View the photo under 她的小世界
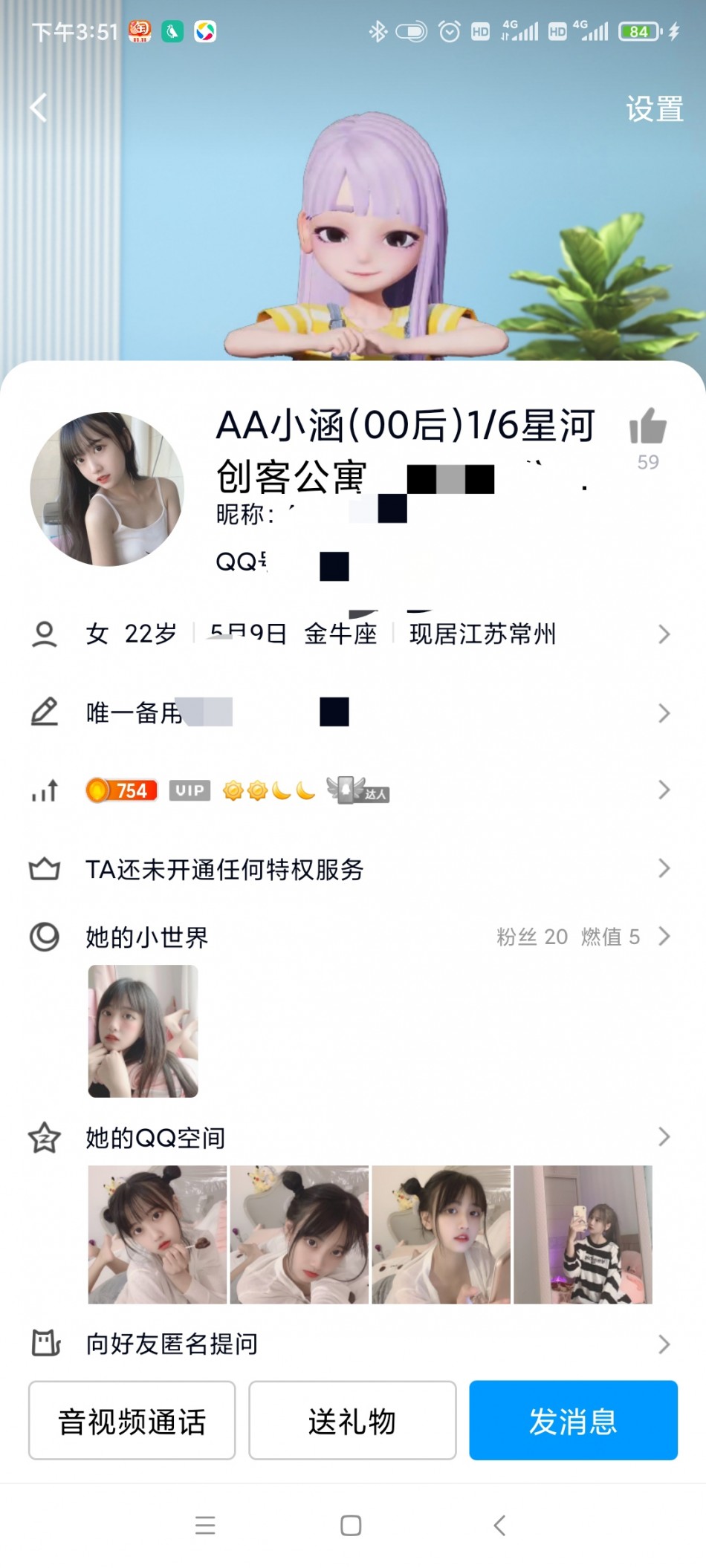Screen dimensions: 706x1568 point(143,1031)
